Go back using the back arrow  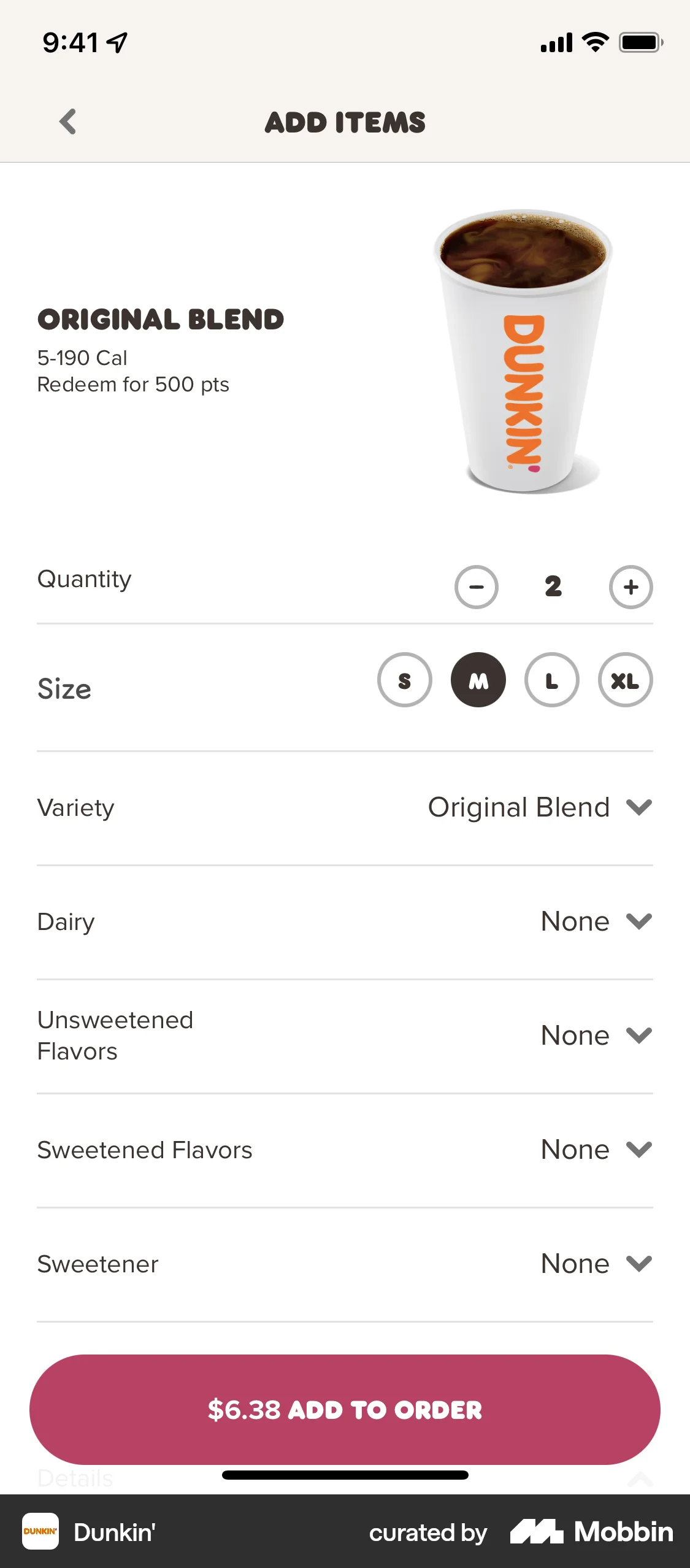68,121
